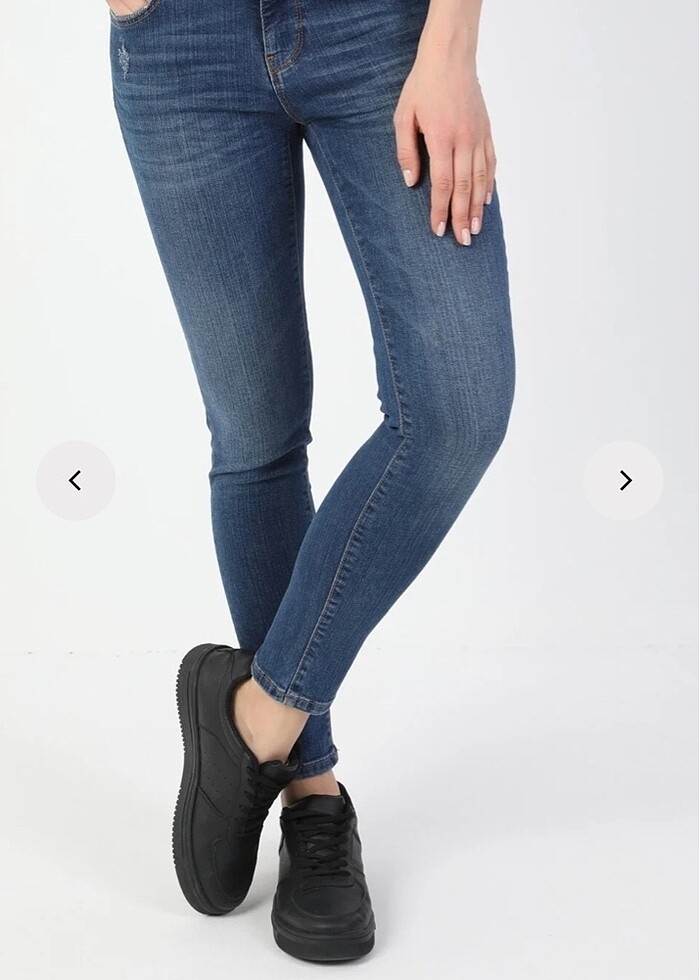Show the next product image

624,481
